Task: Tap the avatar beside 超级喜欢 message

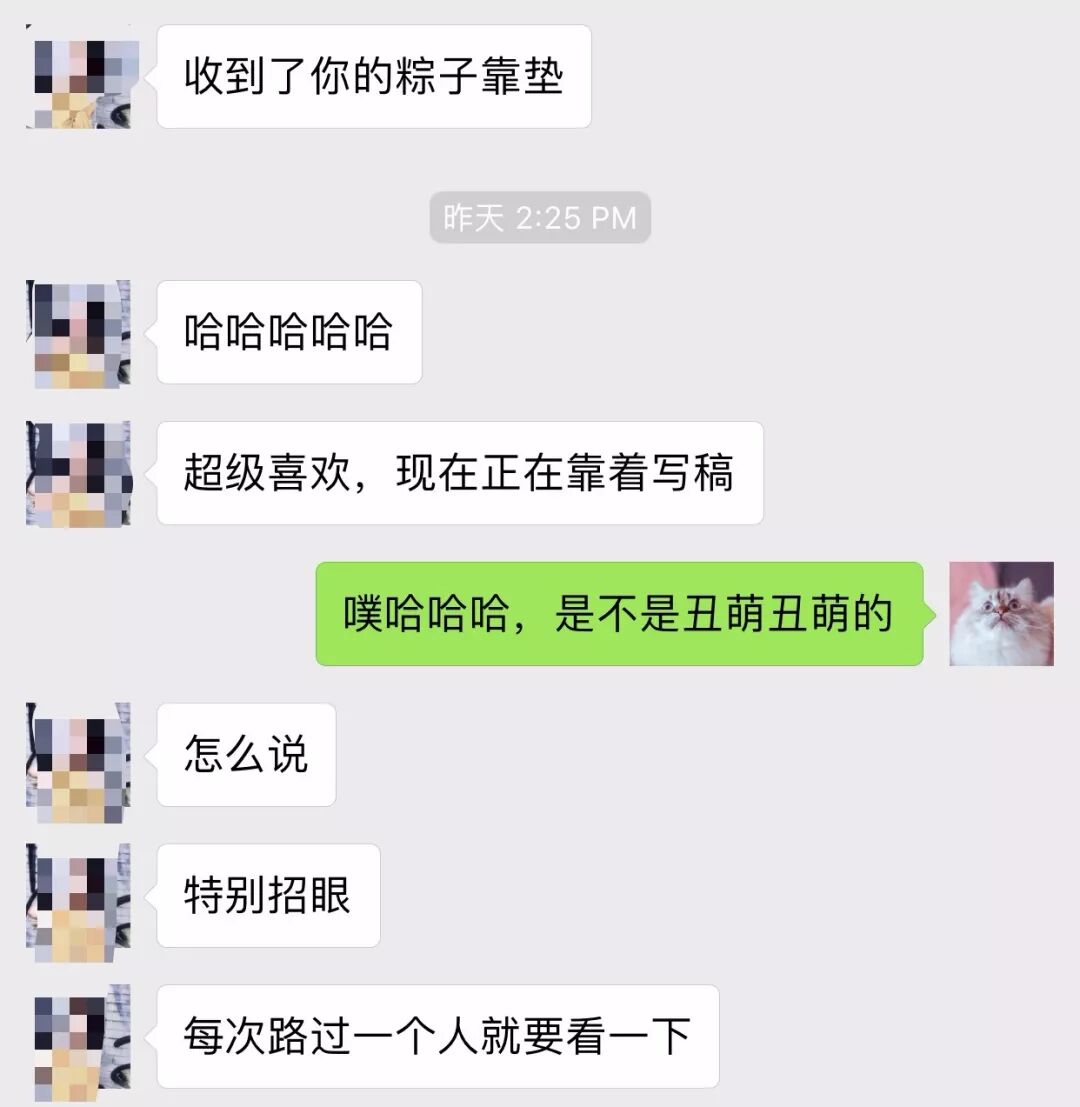Action: [78, 473]
